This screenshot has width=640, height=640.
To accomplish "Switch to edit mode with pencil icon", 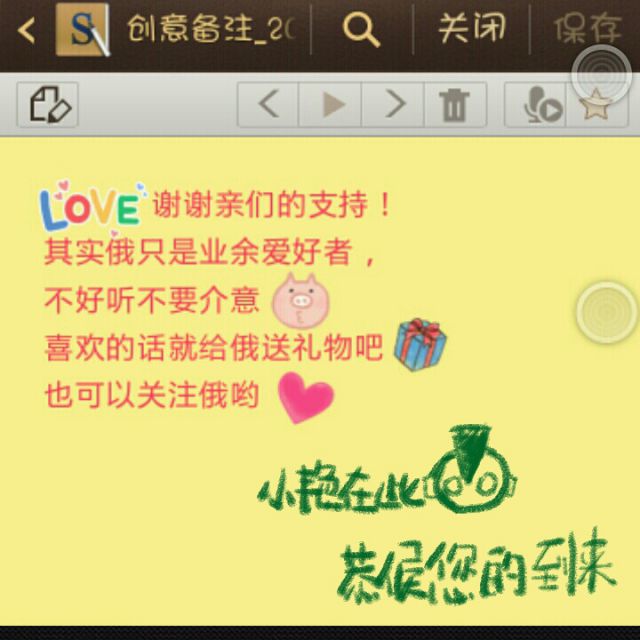I will [x=48, y=104].
